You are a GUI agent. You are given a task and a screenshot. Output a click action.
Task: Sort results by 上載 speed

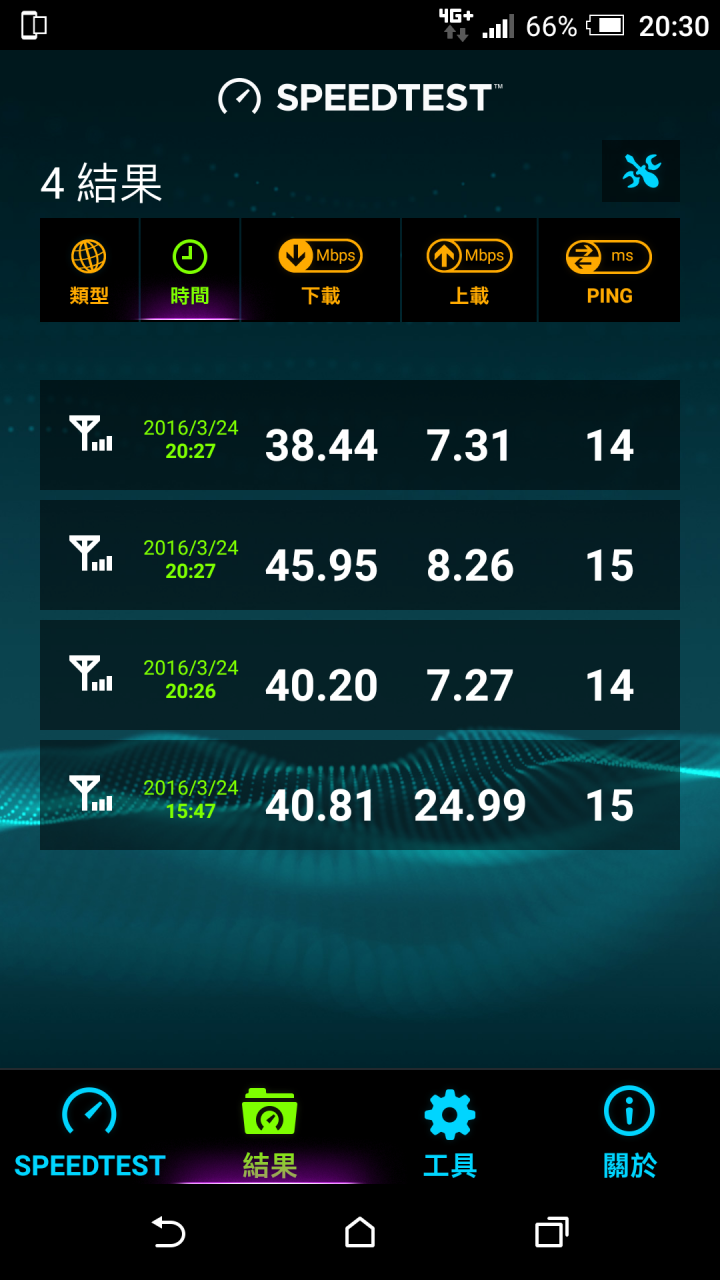(x=469, y=271)
